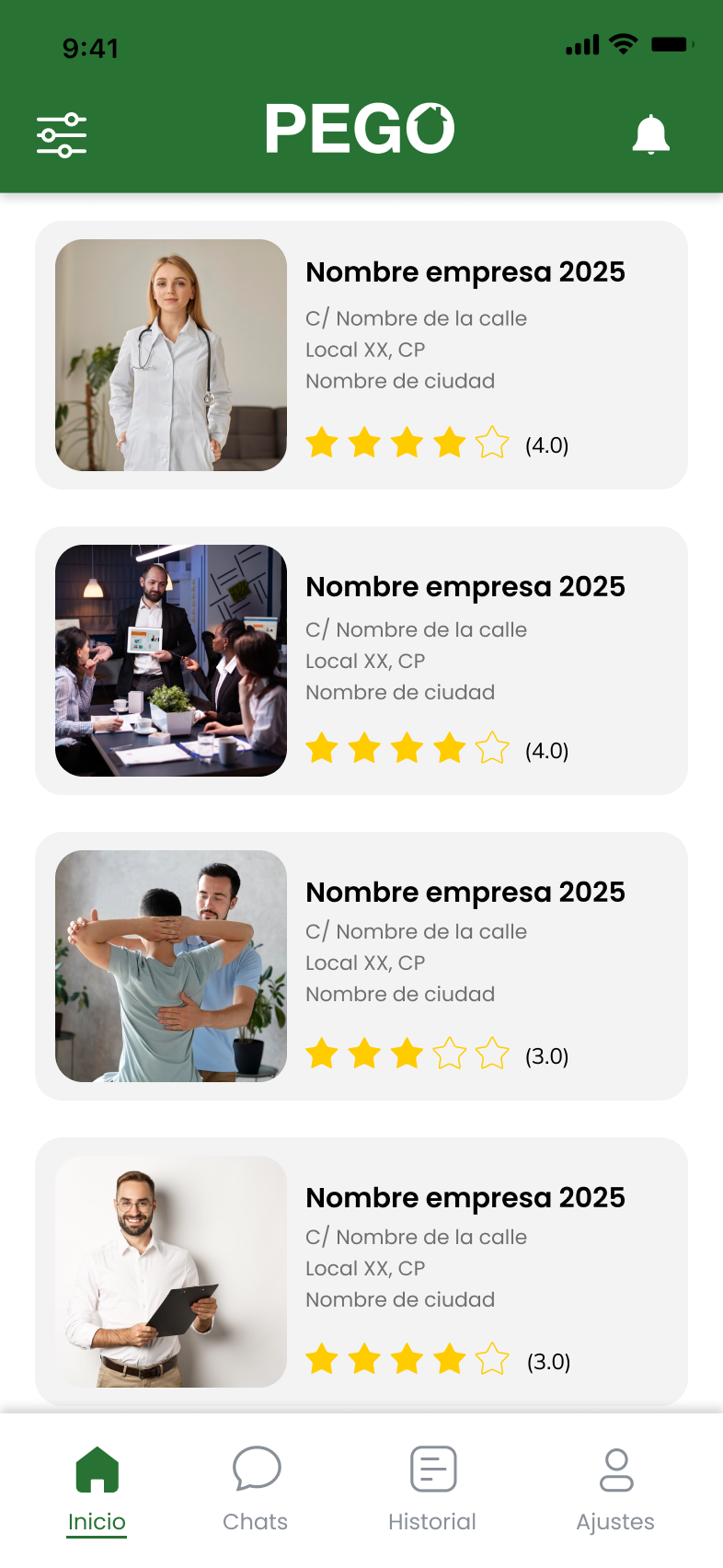Select the company card with the physiotherapy photo
The image size is (723, 1568).
click(361, 966)
